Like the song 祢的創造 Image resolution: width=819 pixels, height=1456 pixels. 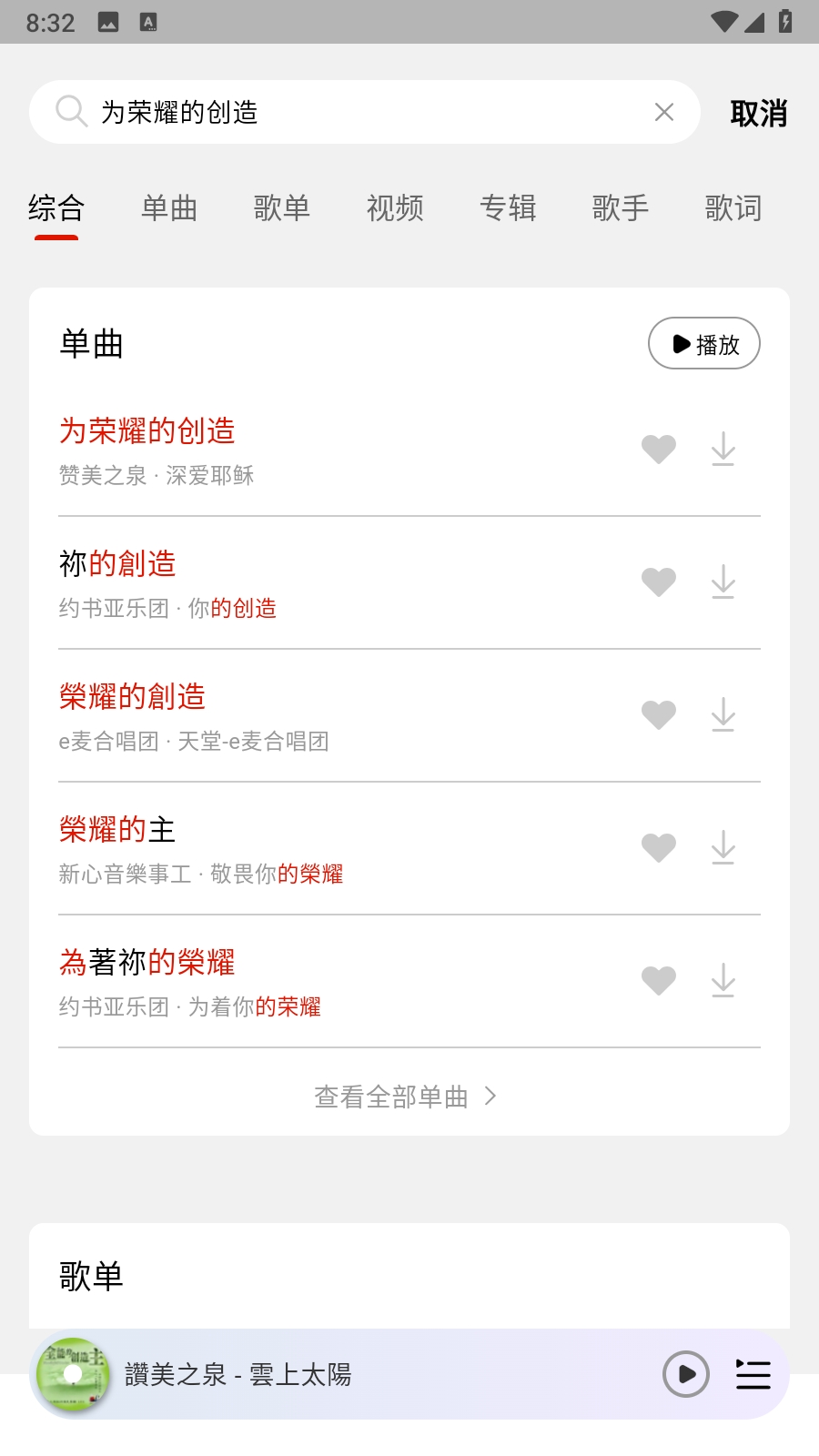point(659,582)
